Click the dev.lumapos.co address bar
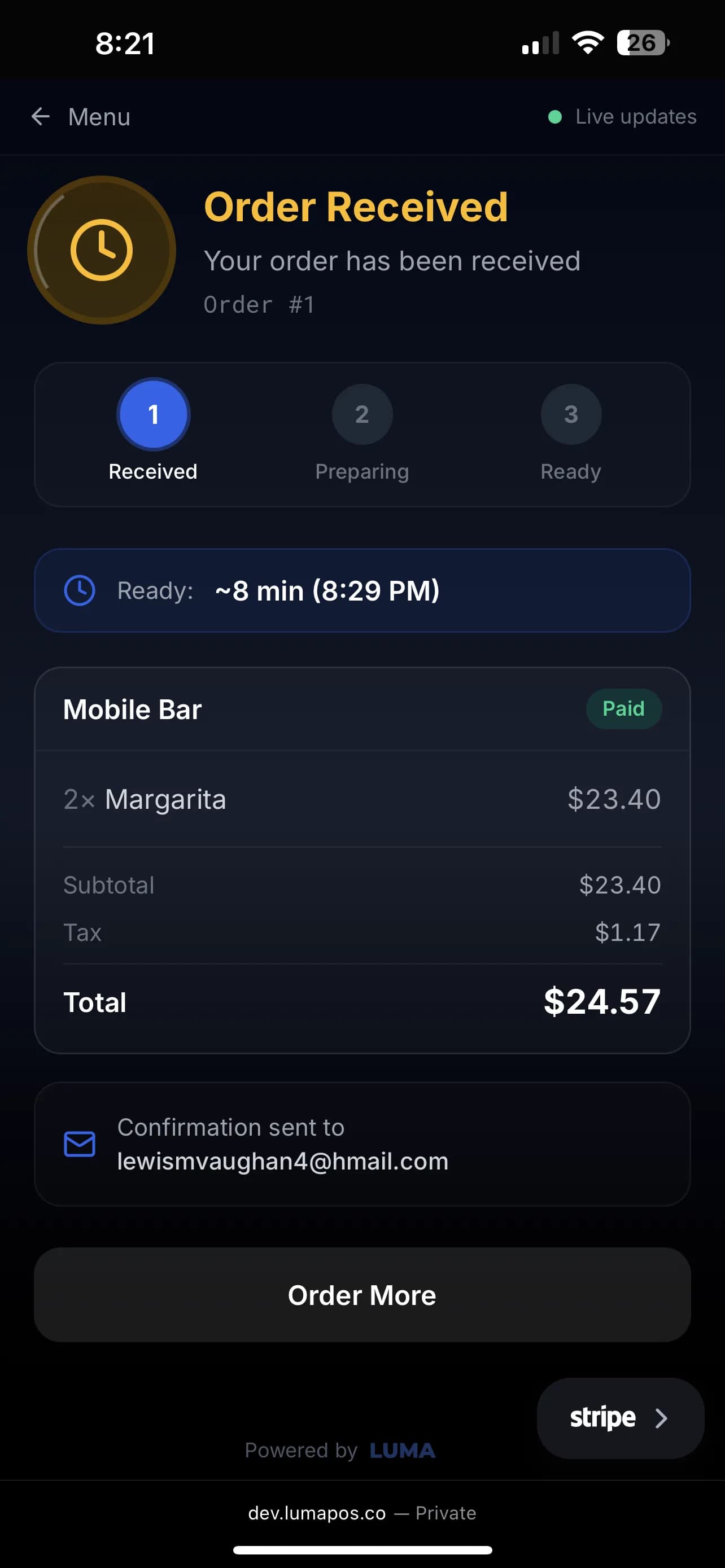This screenshot has height=1568, width=725. (362, 1513)
